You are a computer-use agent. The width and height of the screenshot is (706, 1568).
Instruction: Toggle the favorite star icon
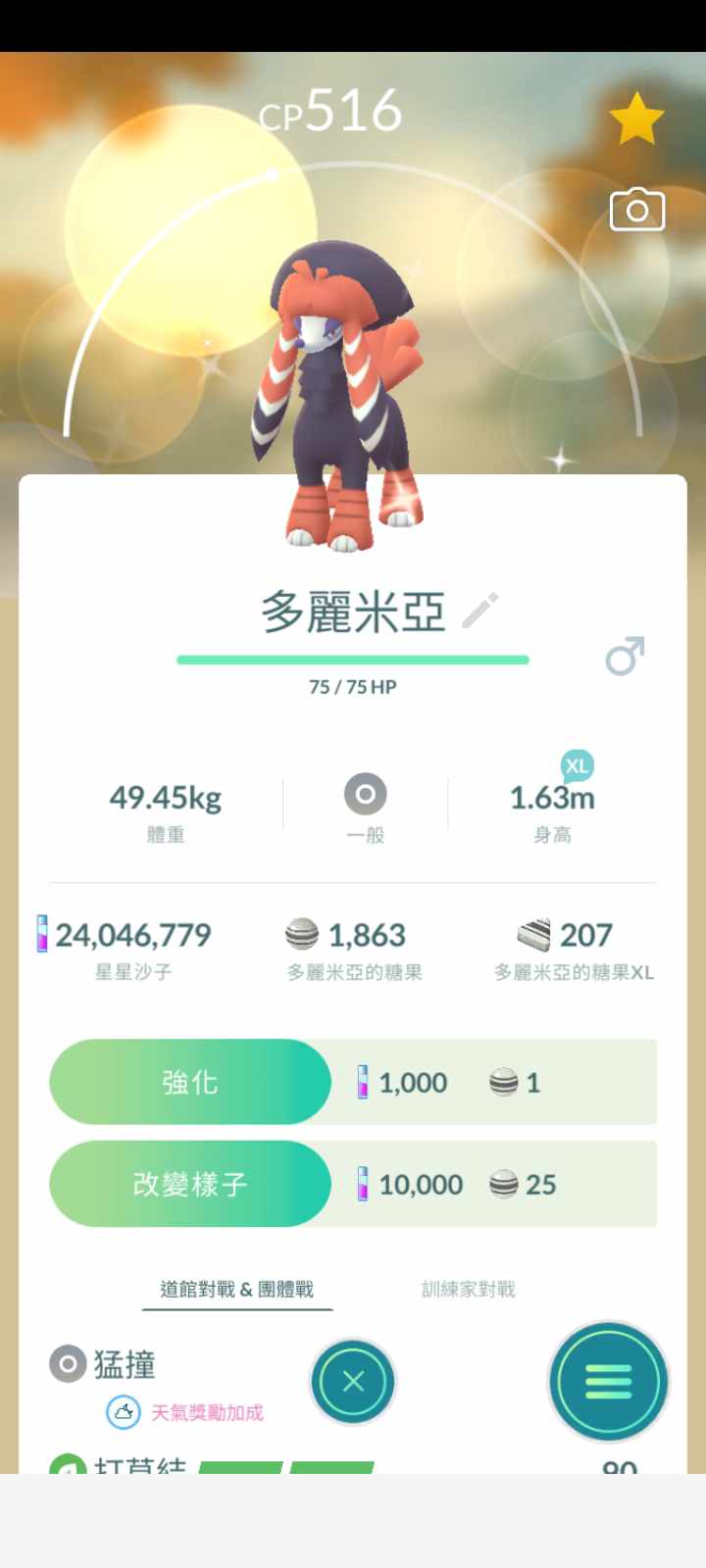(x=636, y=119)
